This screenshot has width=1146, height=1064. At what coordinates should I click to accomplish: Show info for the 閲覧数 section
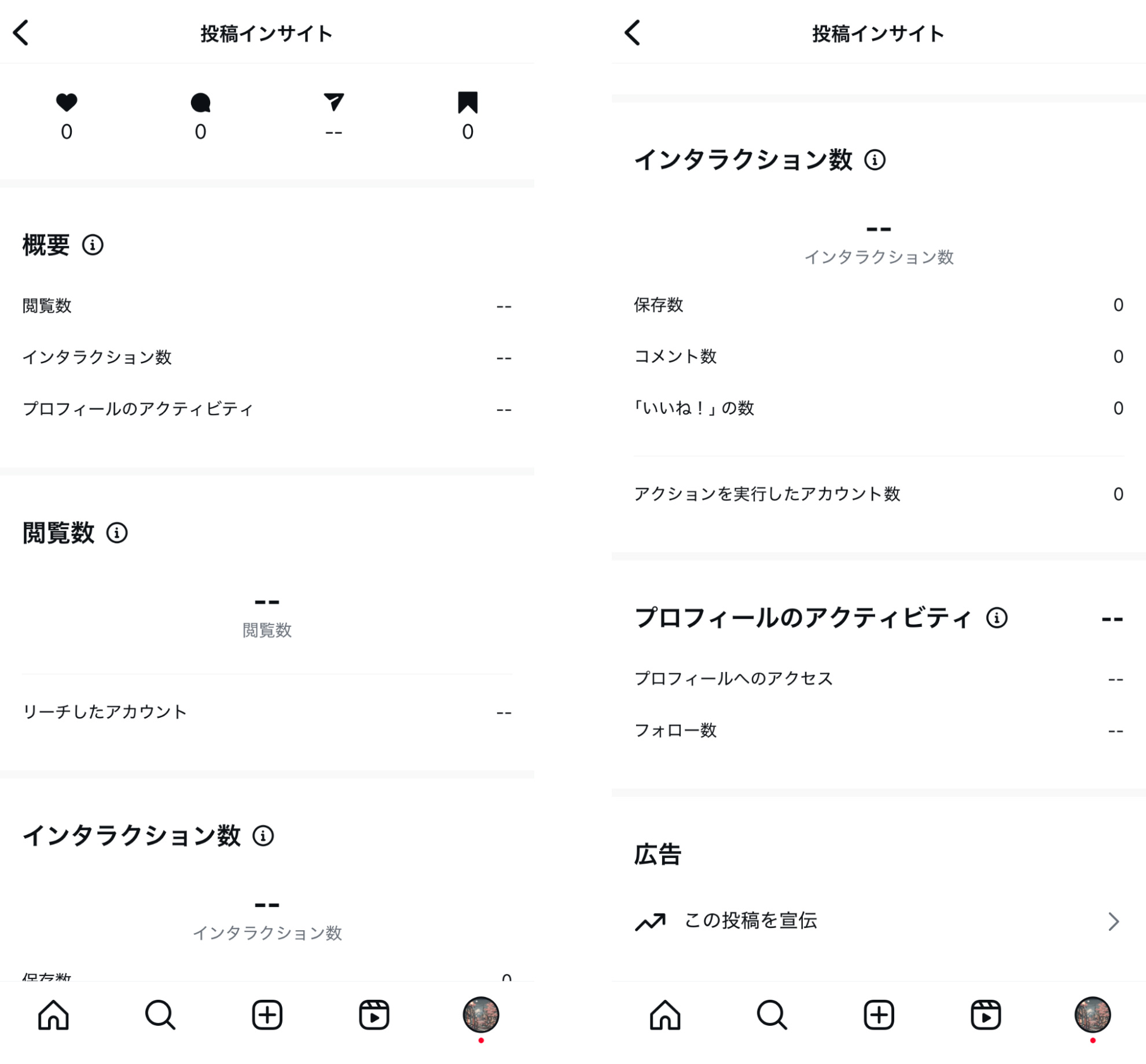coord(117,533)
